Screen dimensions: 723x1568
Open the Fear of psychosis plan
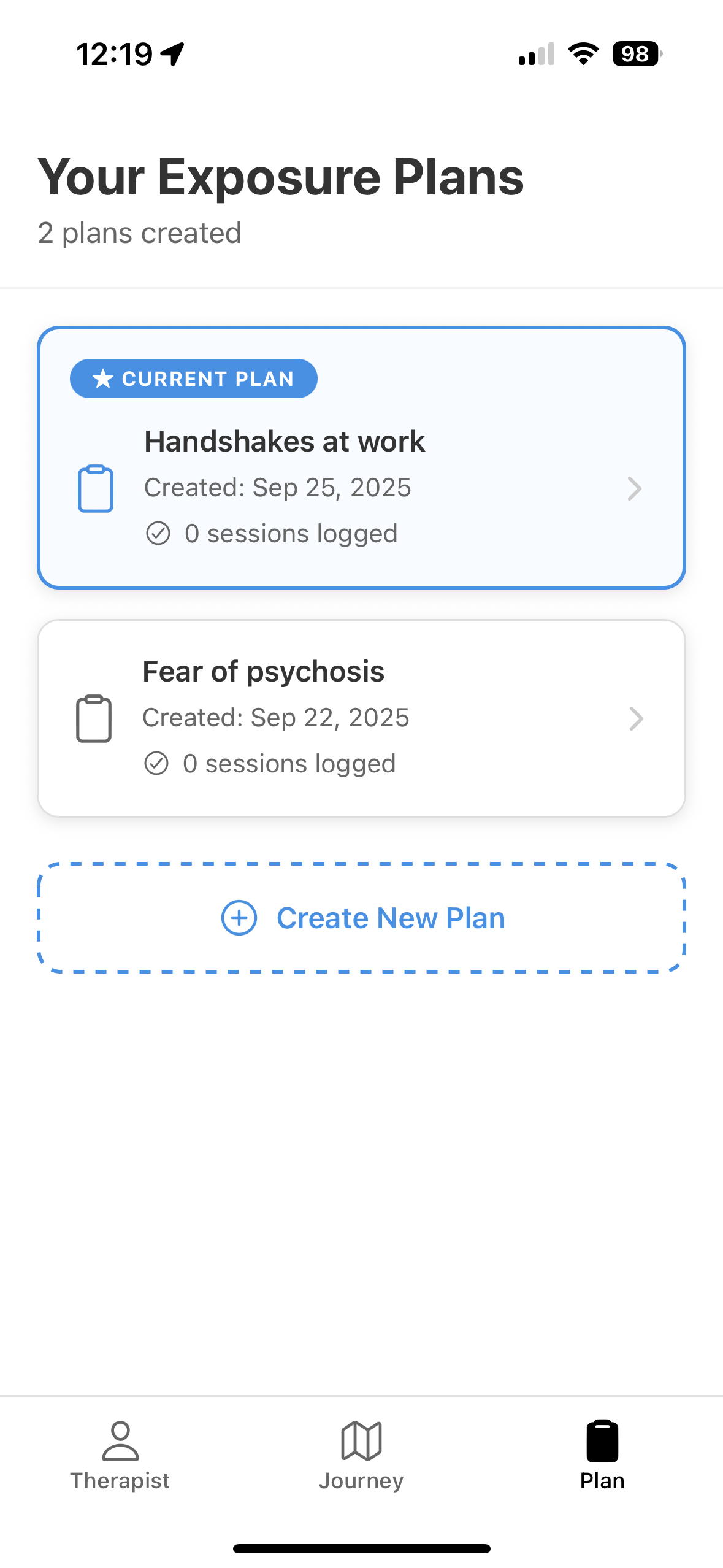click(x=361, y=718)
